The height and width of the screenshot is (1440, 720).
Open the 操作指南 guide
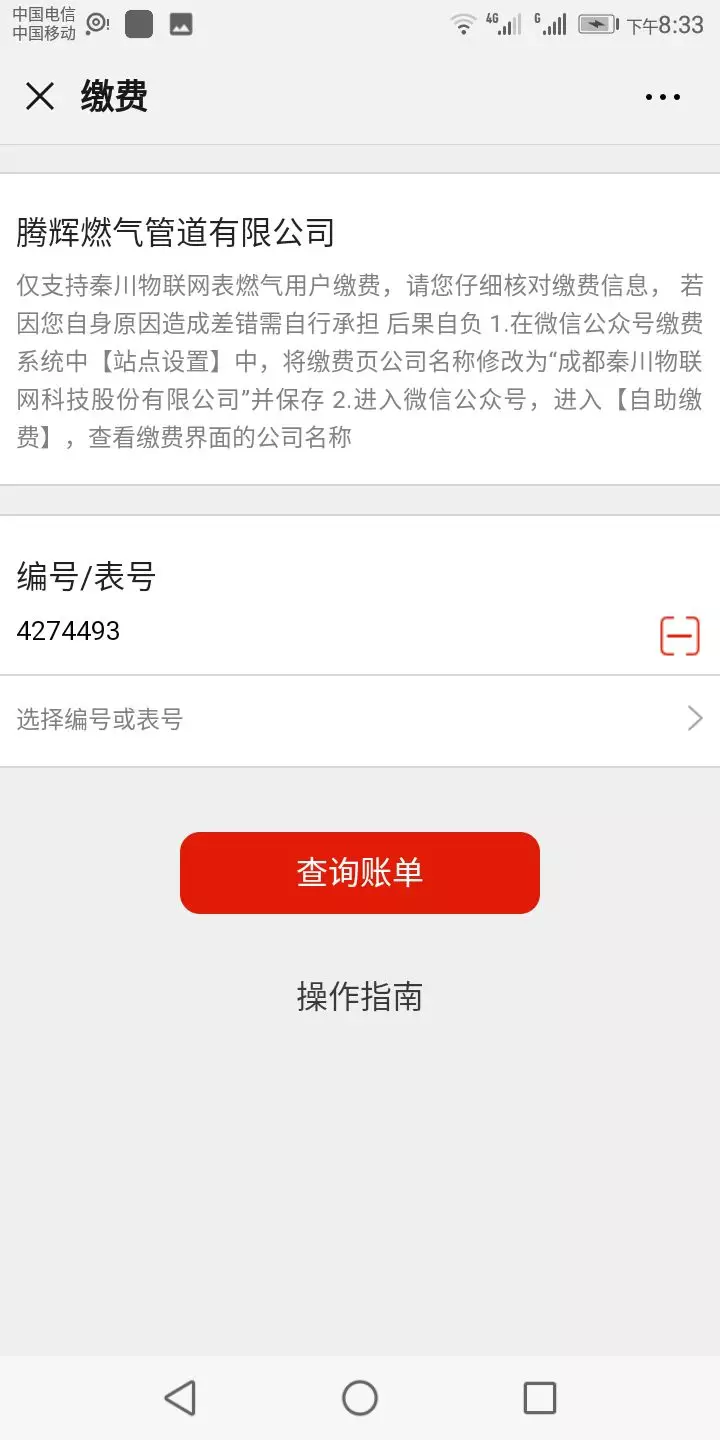pyautogui.click(x=360, y=997)
